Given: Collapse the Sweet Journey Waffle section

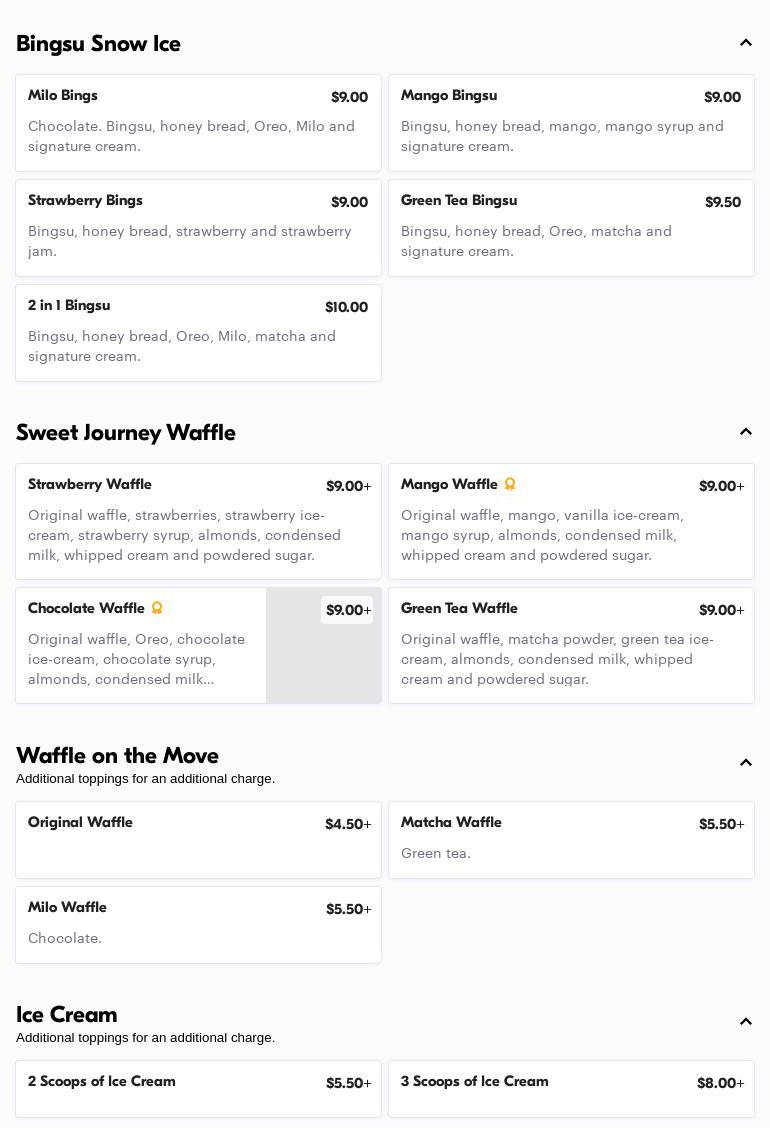Looking at the screenshot, I should click(745, 432).
